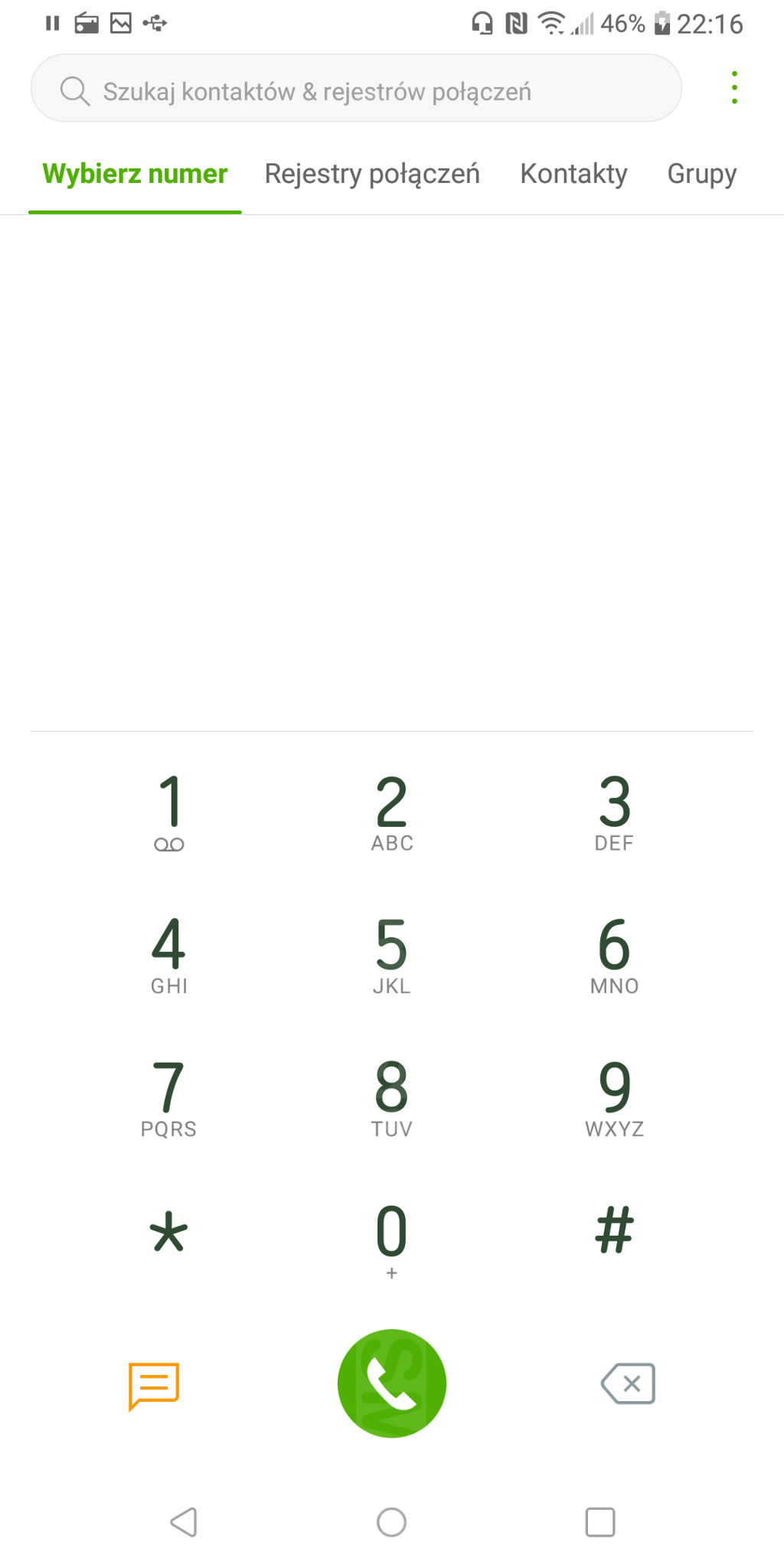Tap the 3 DEF key
This screenshot has height=1568, width=784.
614,812
